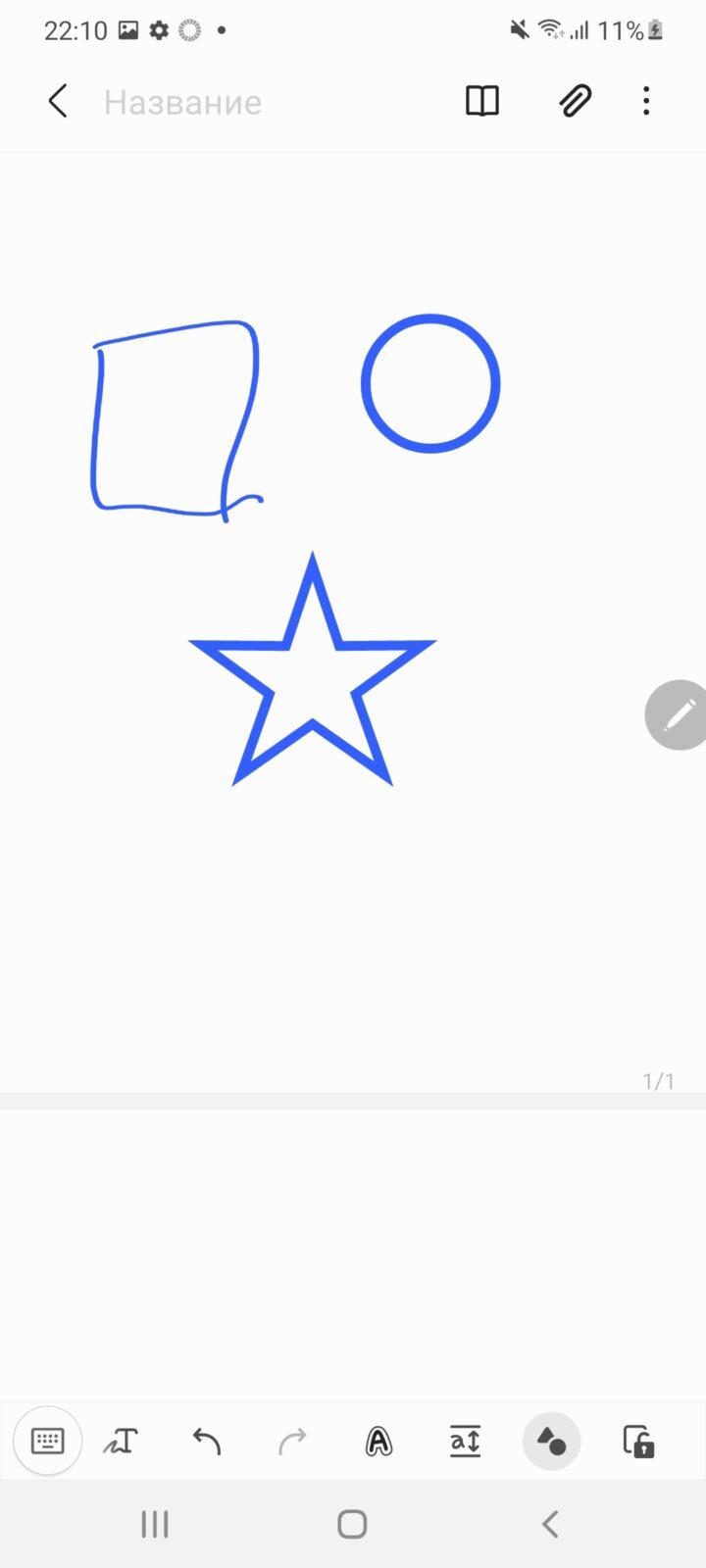Go back using the top-left arrow
The height and width of the screenshot is (1568, 706).
point(58,101)
